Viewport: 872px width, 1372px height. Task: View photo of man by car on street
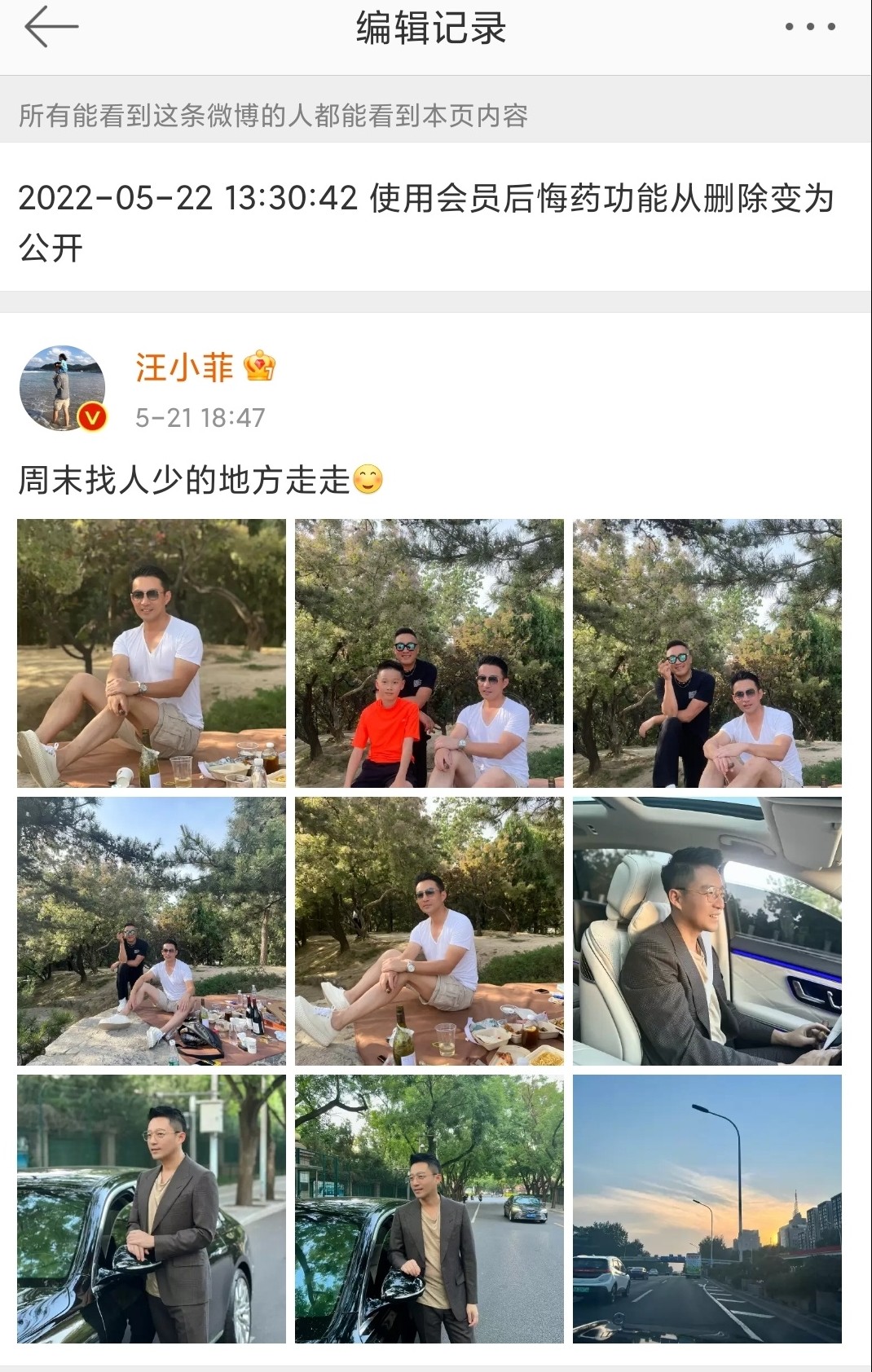[429, 1209]
